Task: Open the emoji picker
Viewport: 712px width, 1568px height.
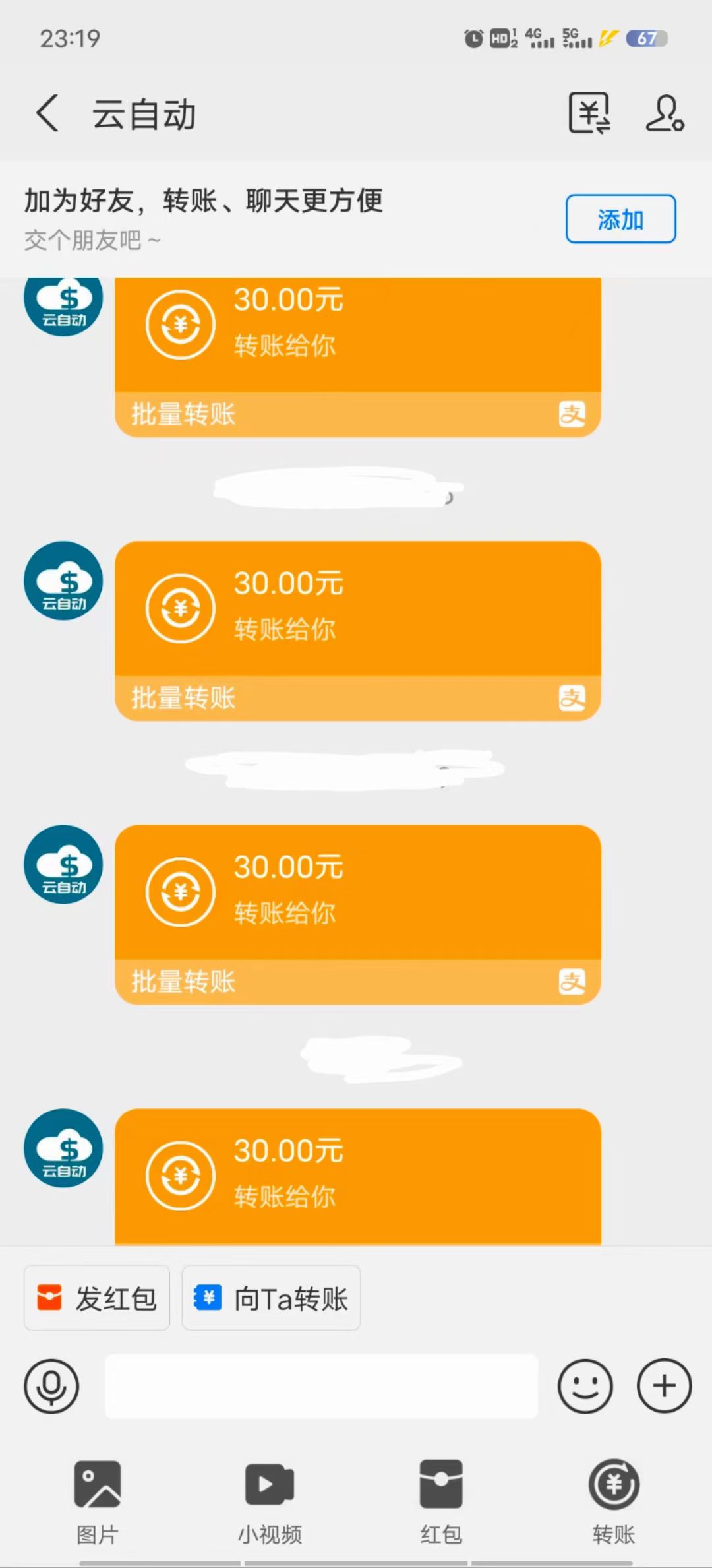Action: (585, 1386)
